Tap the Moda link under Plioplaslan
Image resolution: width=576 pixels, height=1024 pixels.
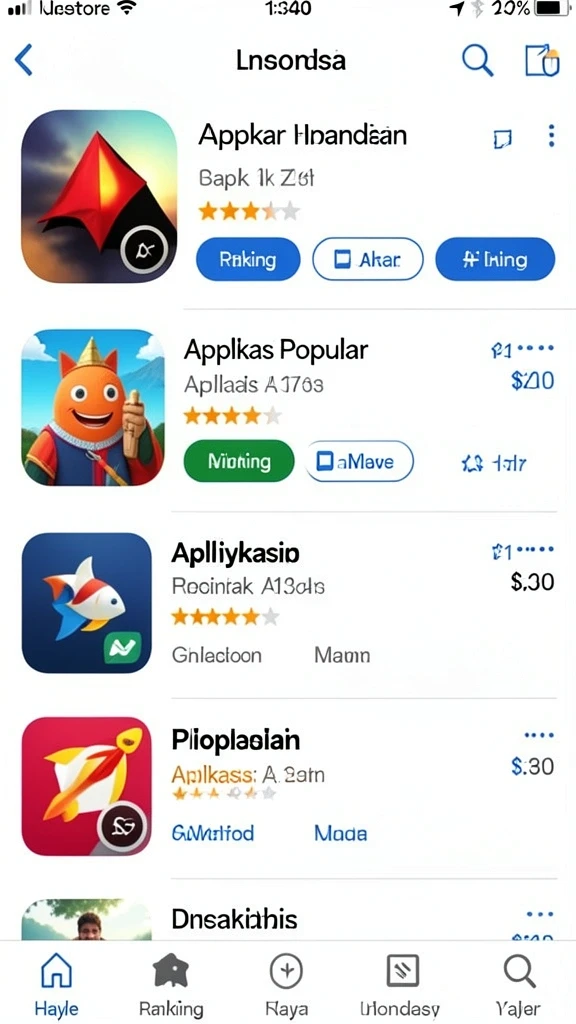(340, 833)
